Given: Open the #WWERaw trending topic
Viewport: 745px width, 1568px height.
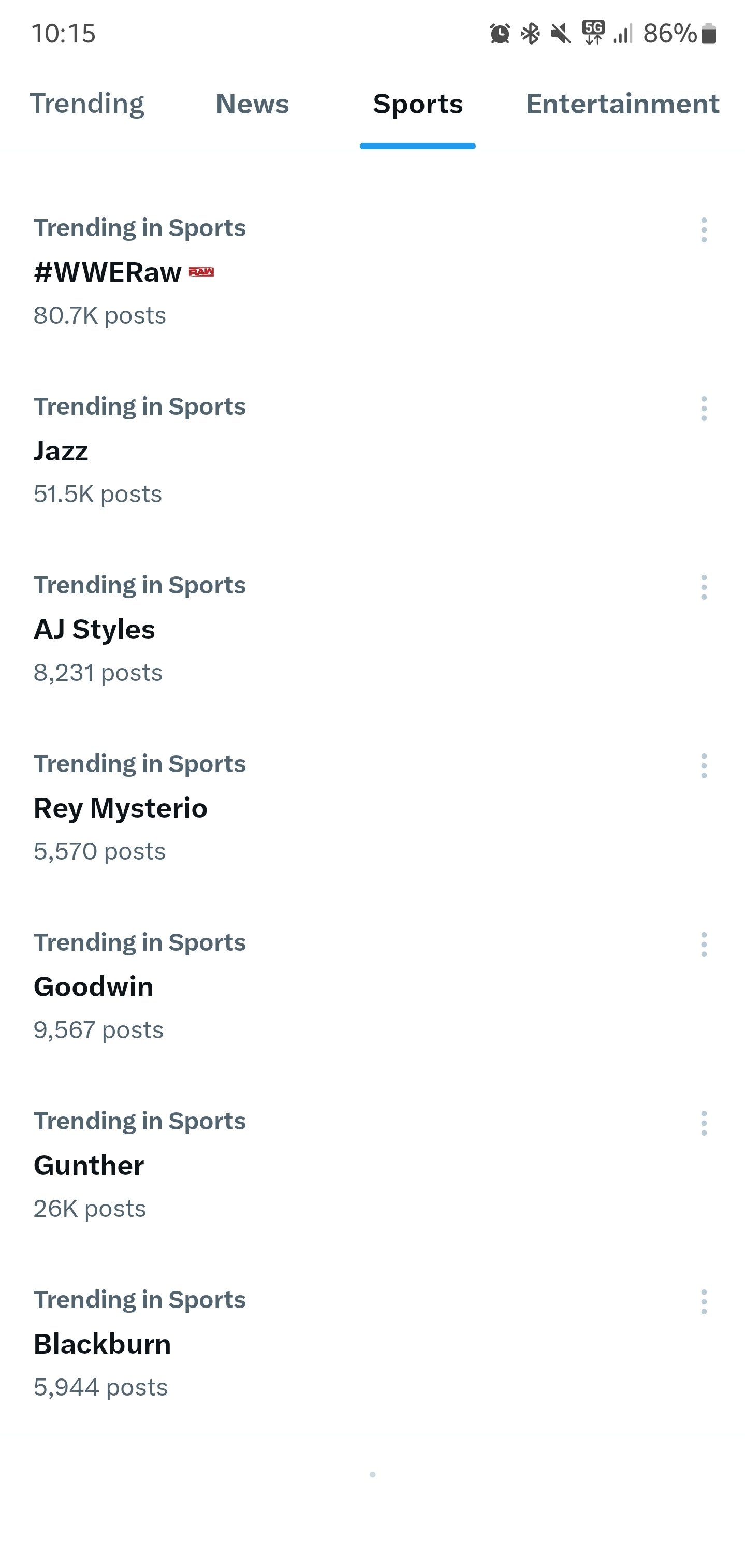Looking at the screenshot, I should point(373,271).
